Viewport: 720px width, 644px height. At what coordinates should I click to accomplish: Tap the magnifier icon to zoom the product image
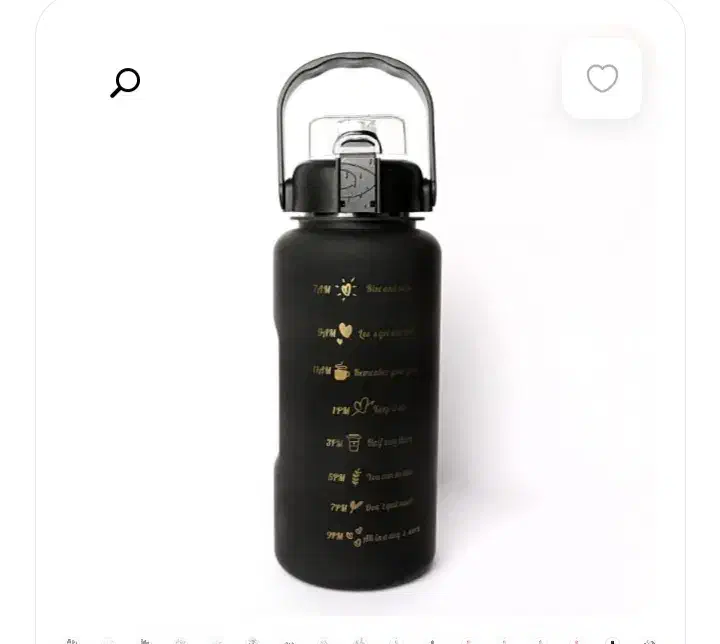(x=125, y=83)
